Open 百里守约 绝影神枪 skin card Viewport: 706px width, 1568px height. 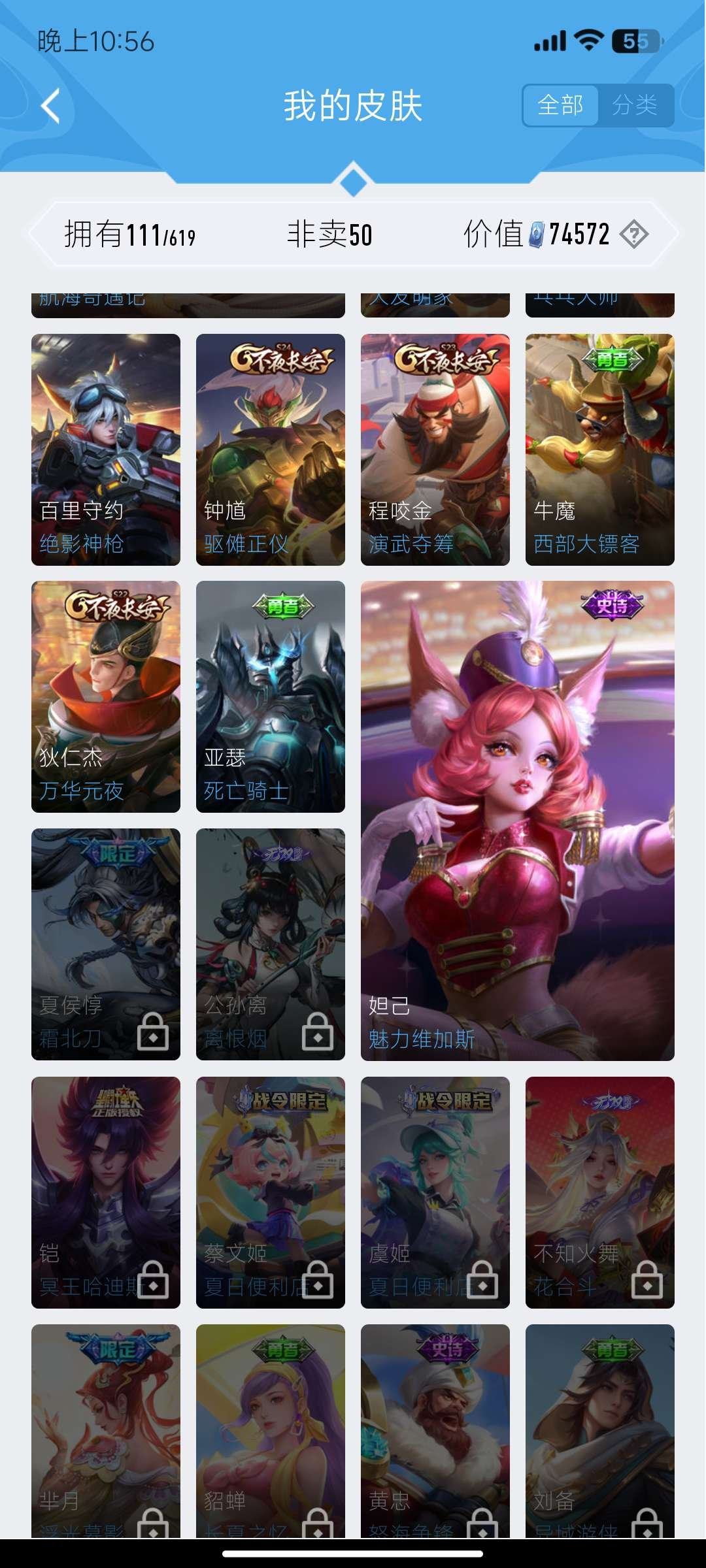click(106, 449)
